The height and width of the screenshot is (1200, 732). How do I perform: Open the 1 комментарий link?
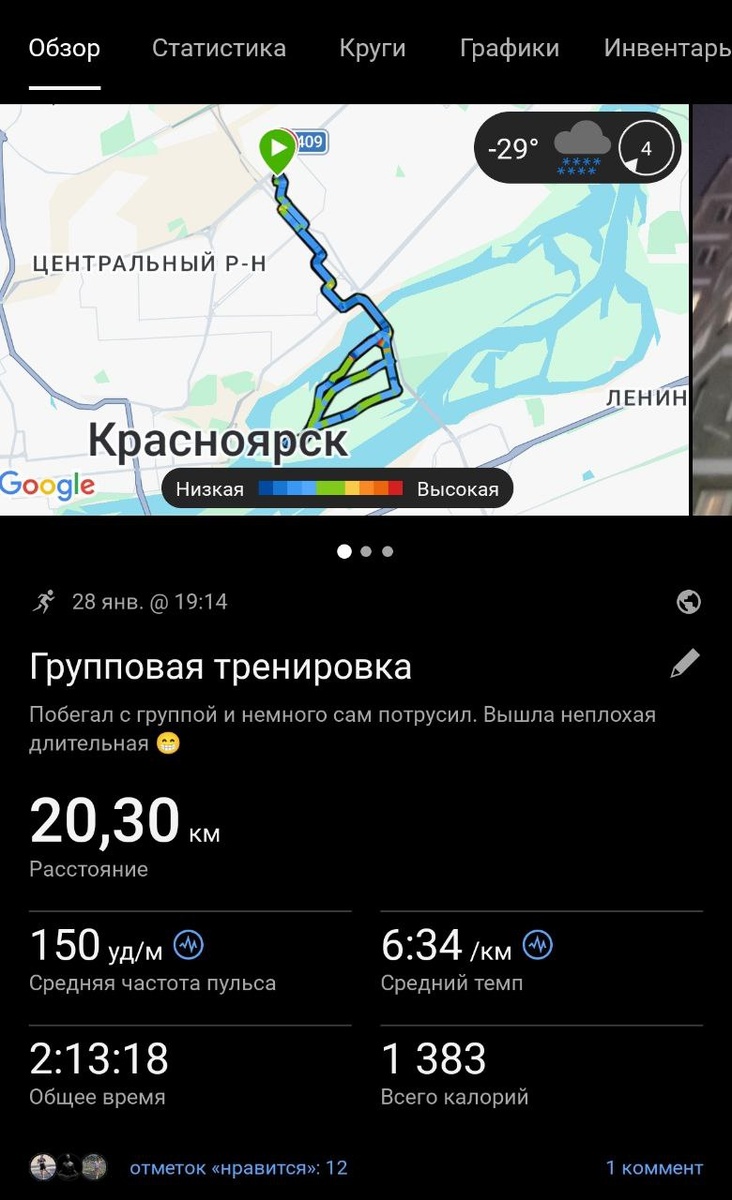point(655,1167)
